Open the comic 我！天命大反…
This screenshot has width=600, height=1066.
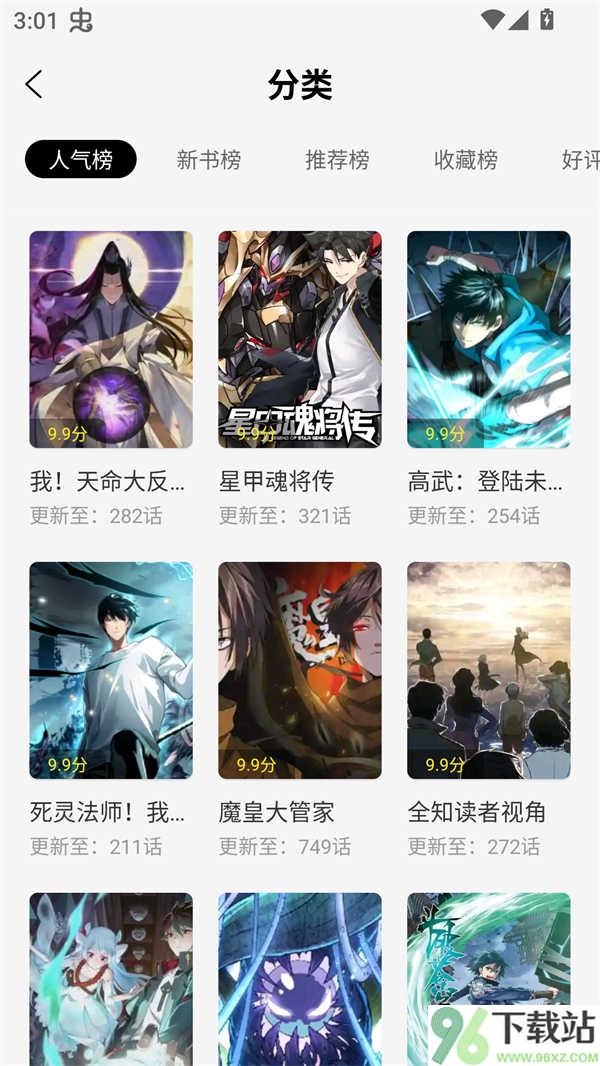111,340
